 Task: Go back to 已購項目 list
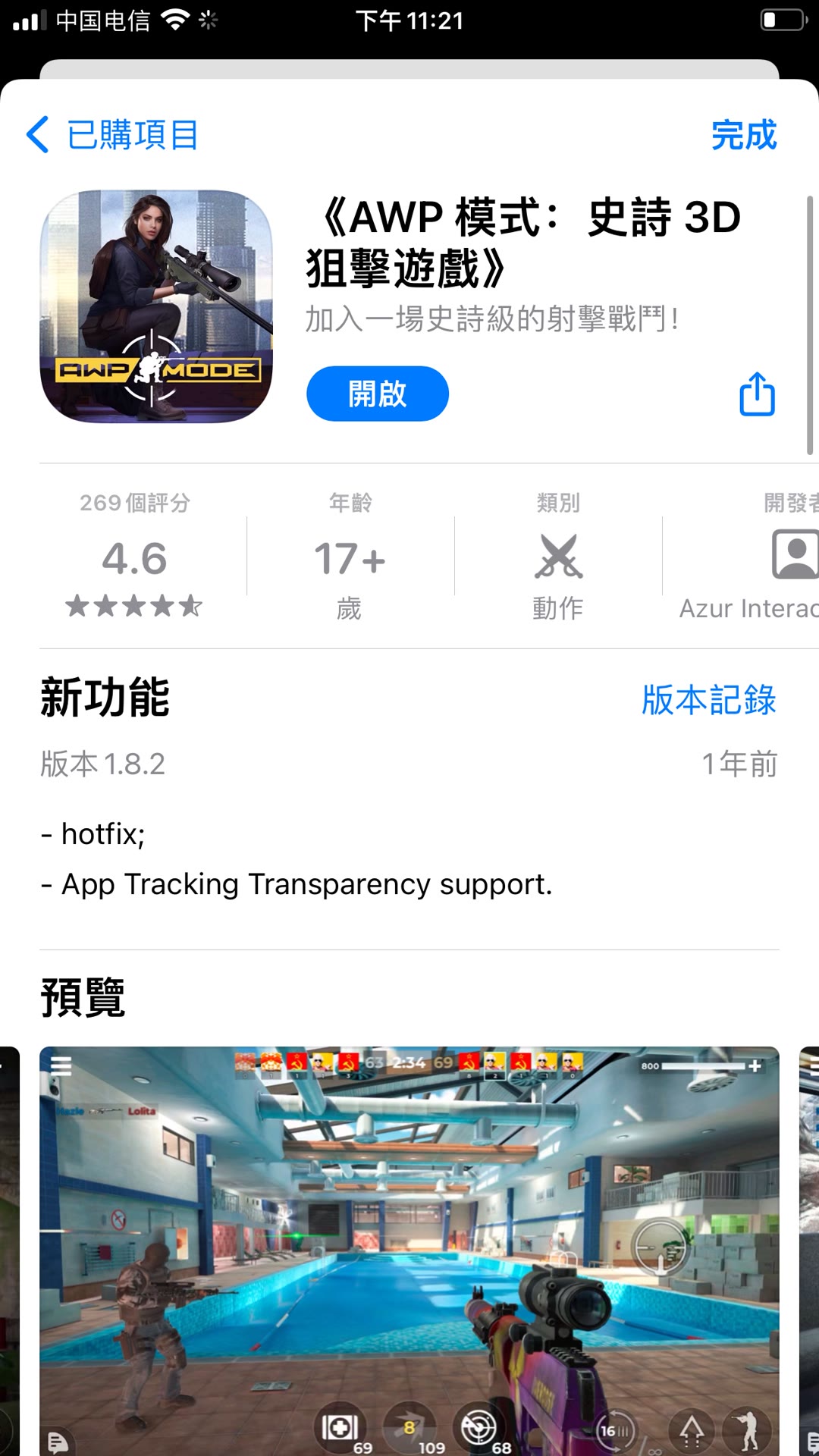[112, 135]
